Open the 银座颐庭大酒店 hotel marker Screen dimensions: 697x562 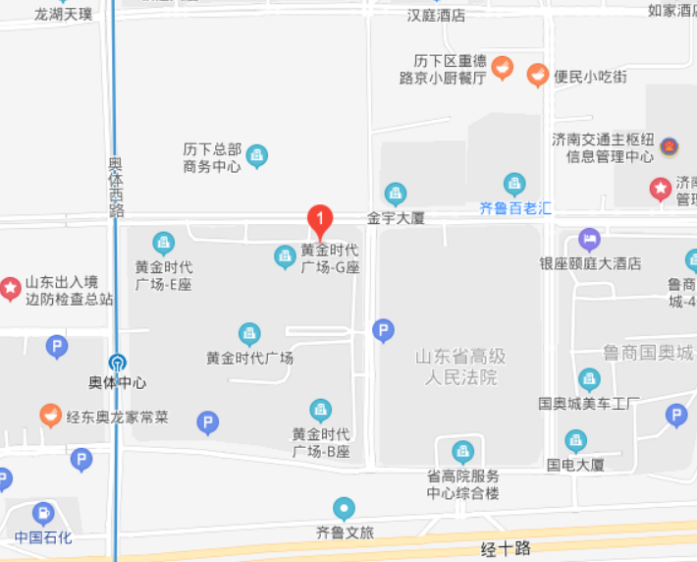point(589,239)
